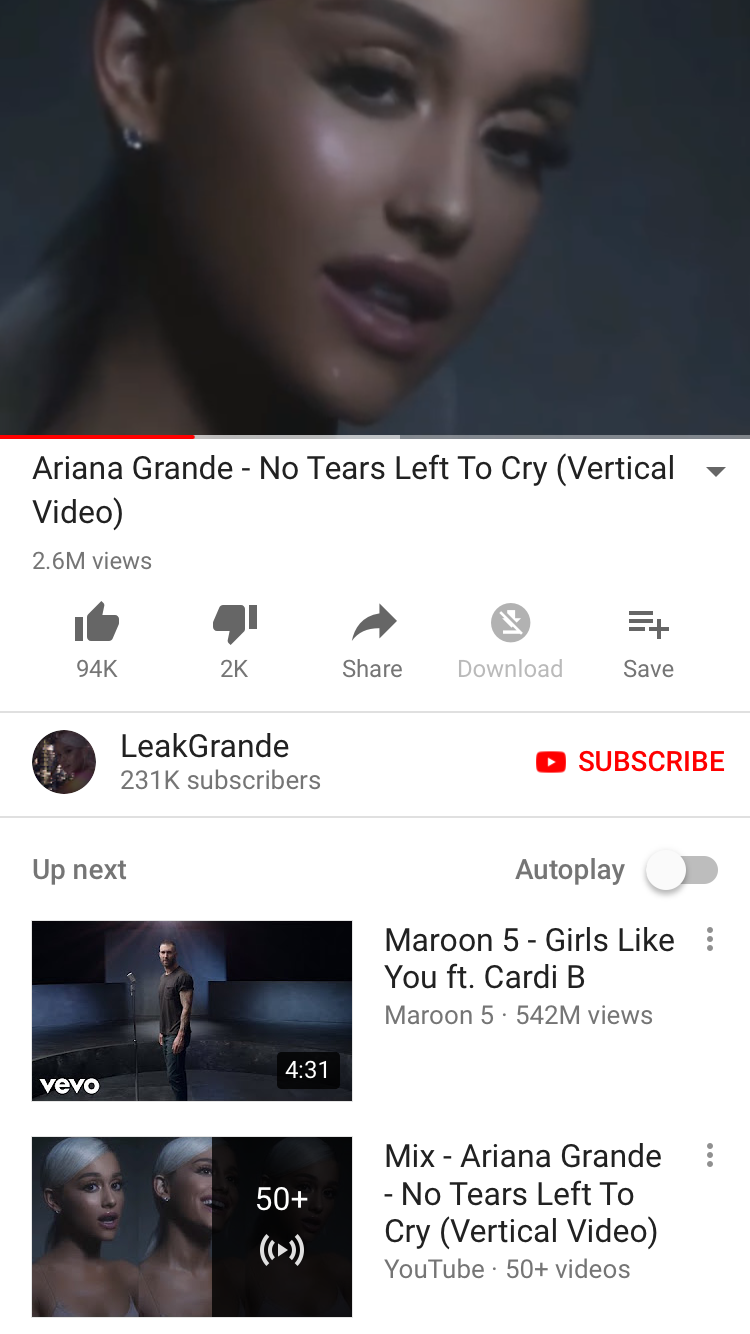Play Maroon 5 - Girls Like You video
This screenshot has width=750, height=1334.
coord(192,1010)
